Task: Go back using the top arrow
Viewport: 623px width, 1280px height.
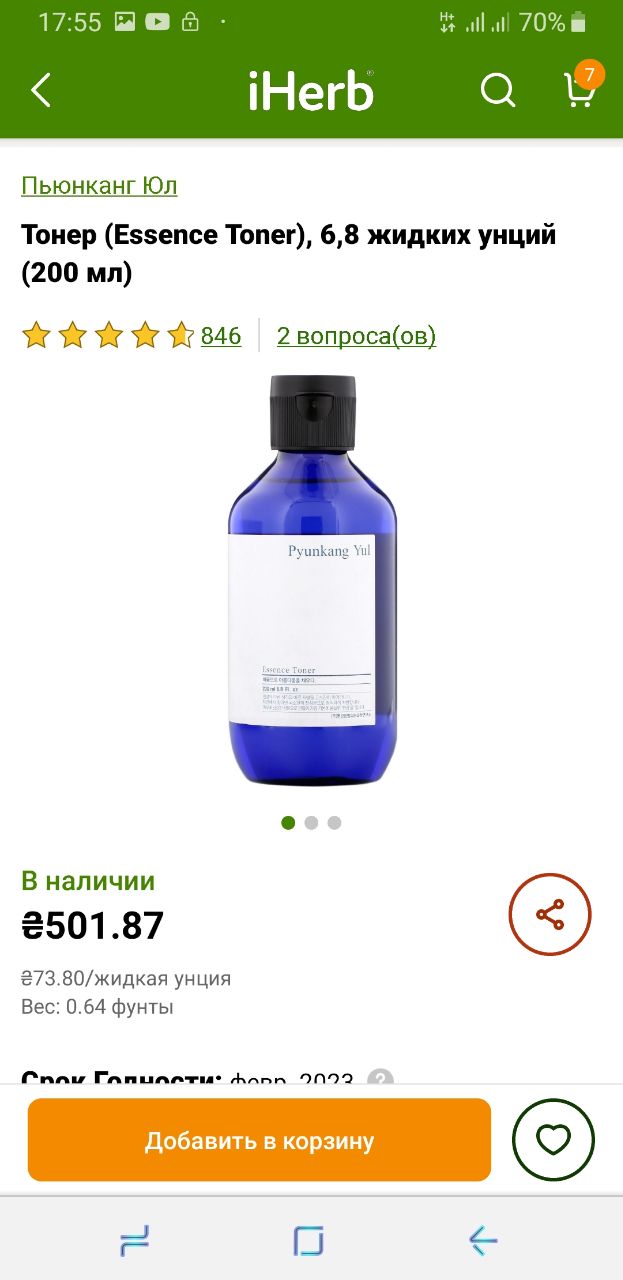Action: pyautogui.click(x=40, y=91)
